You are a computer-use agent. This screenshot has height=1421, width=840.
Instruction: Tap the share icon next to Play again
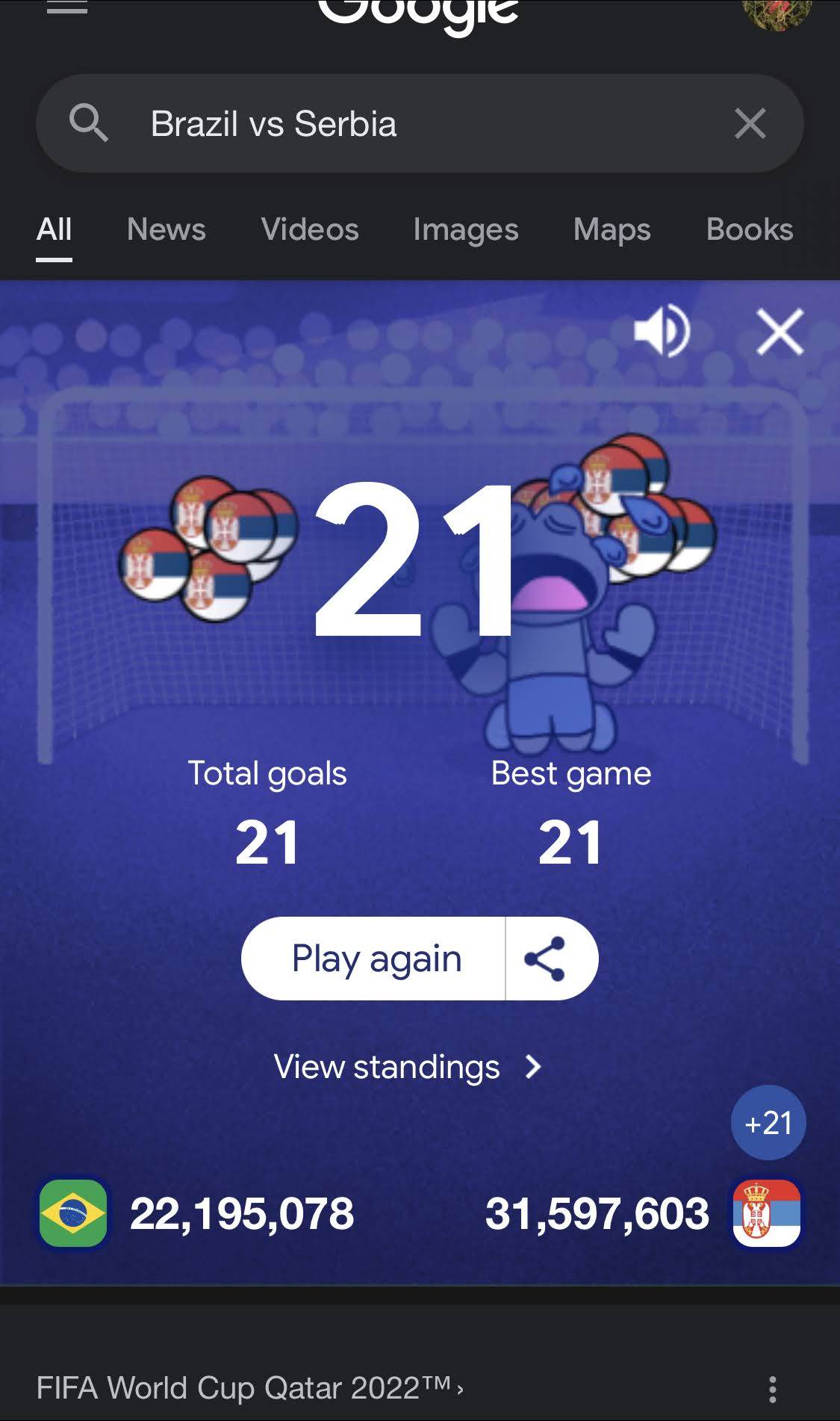(551, 959)
